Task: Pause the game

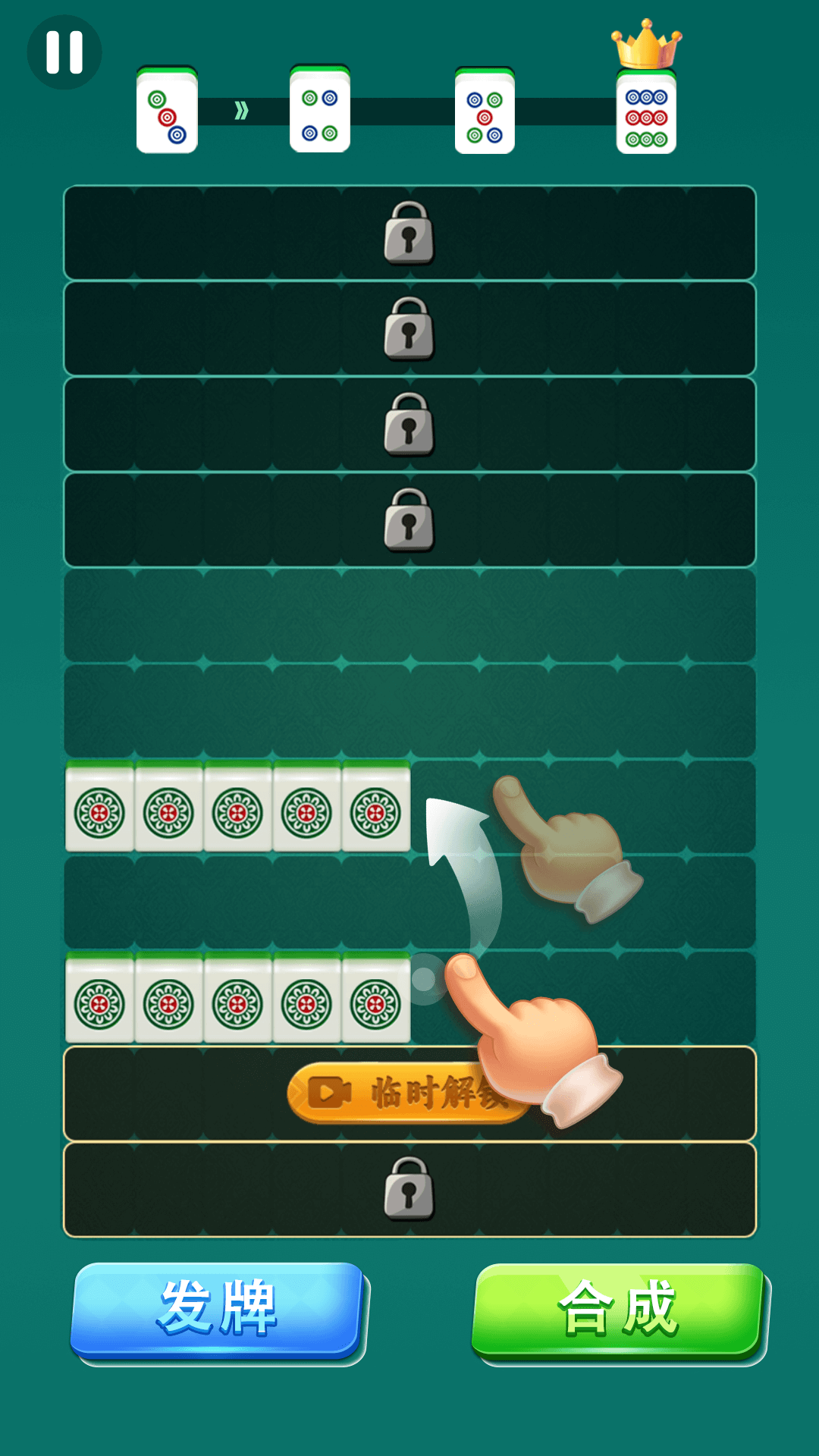Action: click(64, 52)
